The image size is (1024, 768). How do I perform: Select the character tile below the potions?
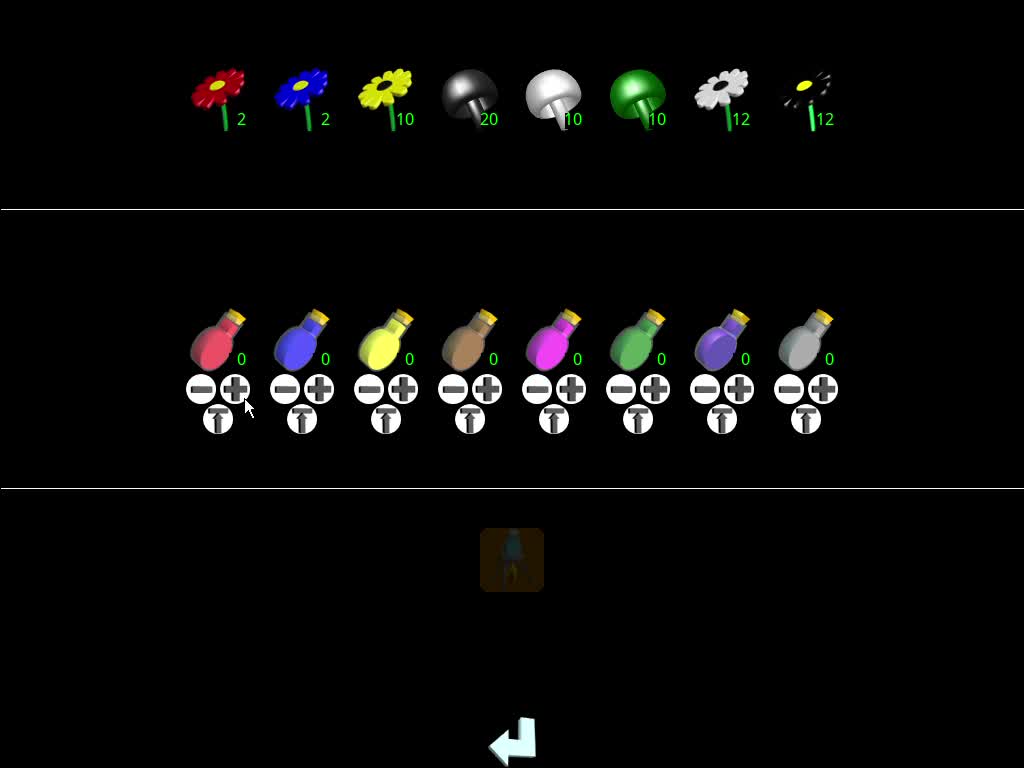click(x=512, y=560)
